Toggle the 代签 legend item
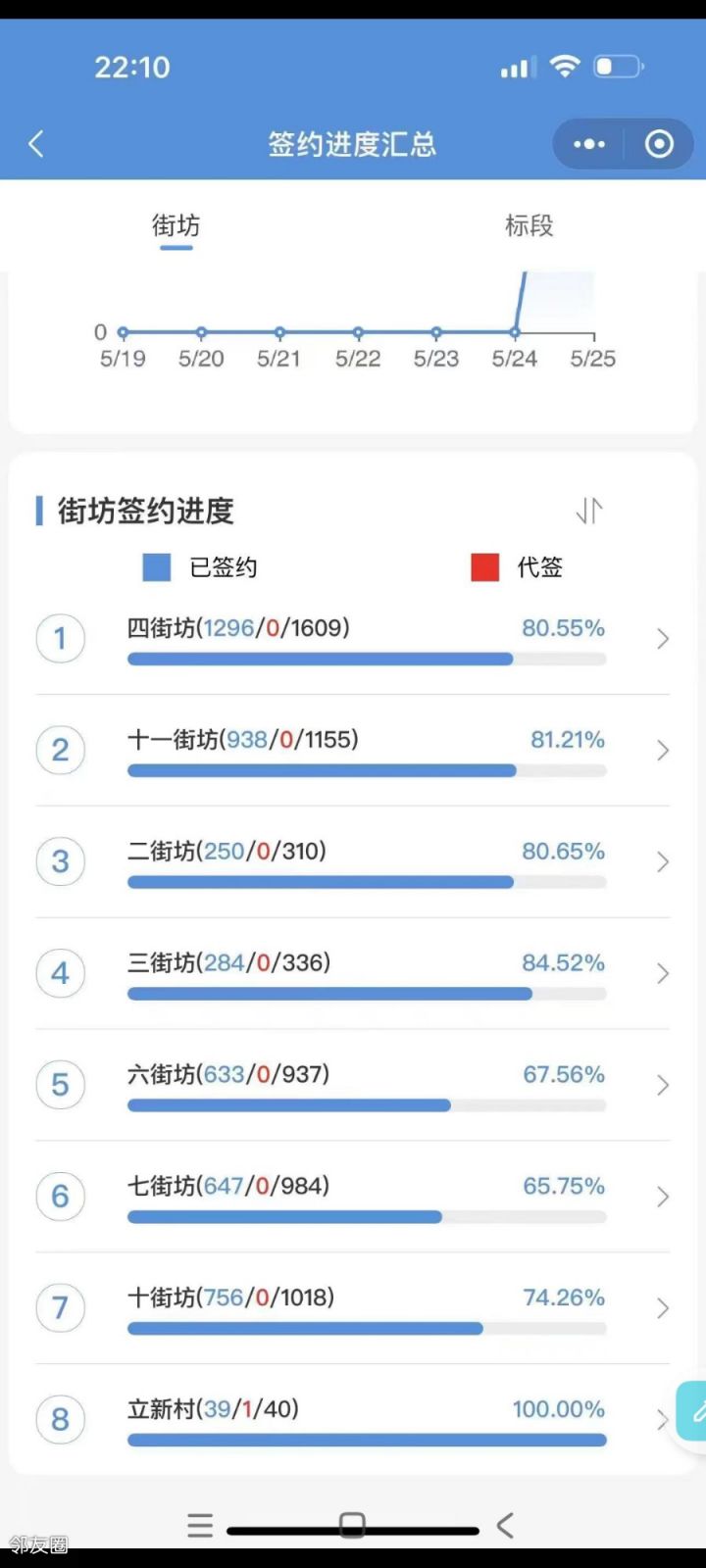This screenshot has height=1568, width=706. click(x=517, y=567)
